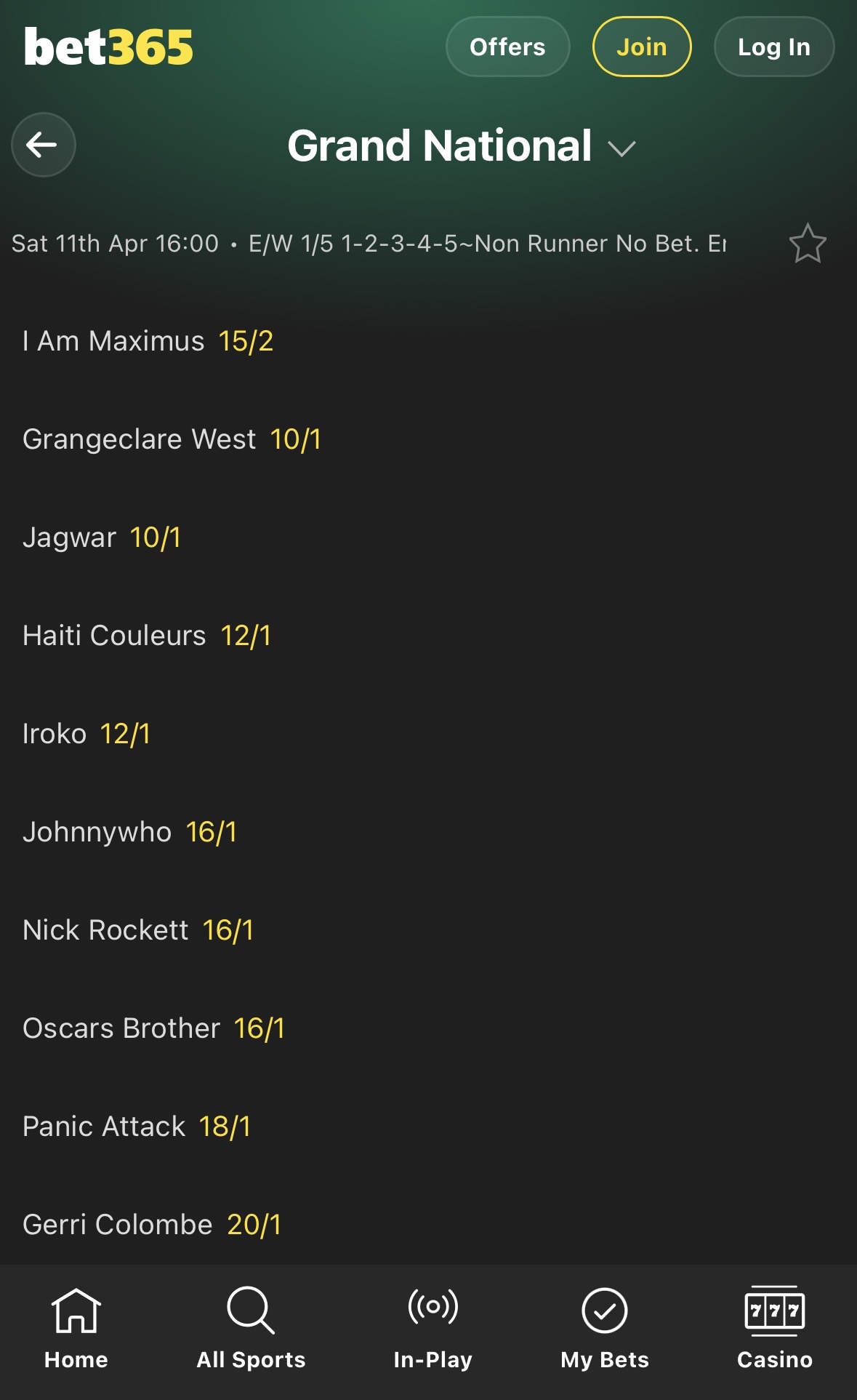Open the Grand National race selector dropdown
This screenshot has width=857, height=1400.
(x=462, y=145)
